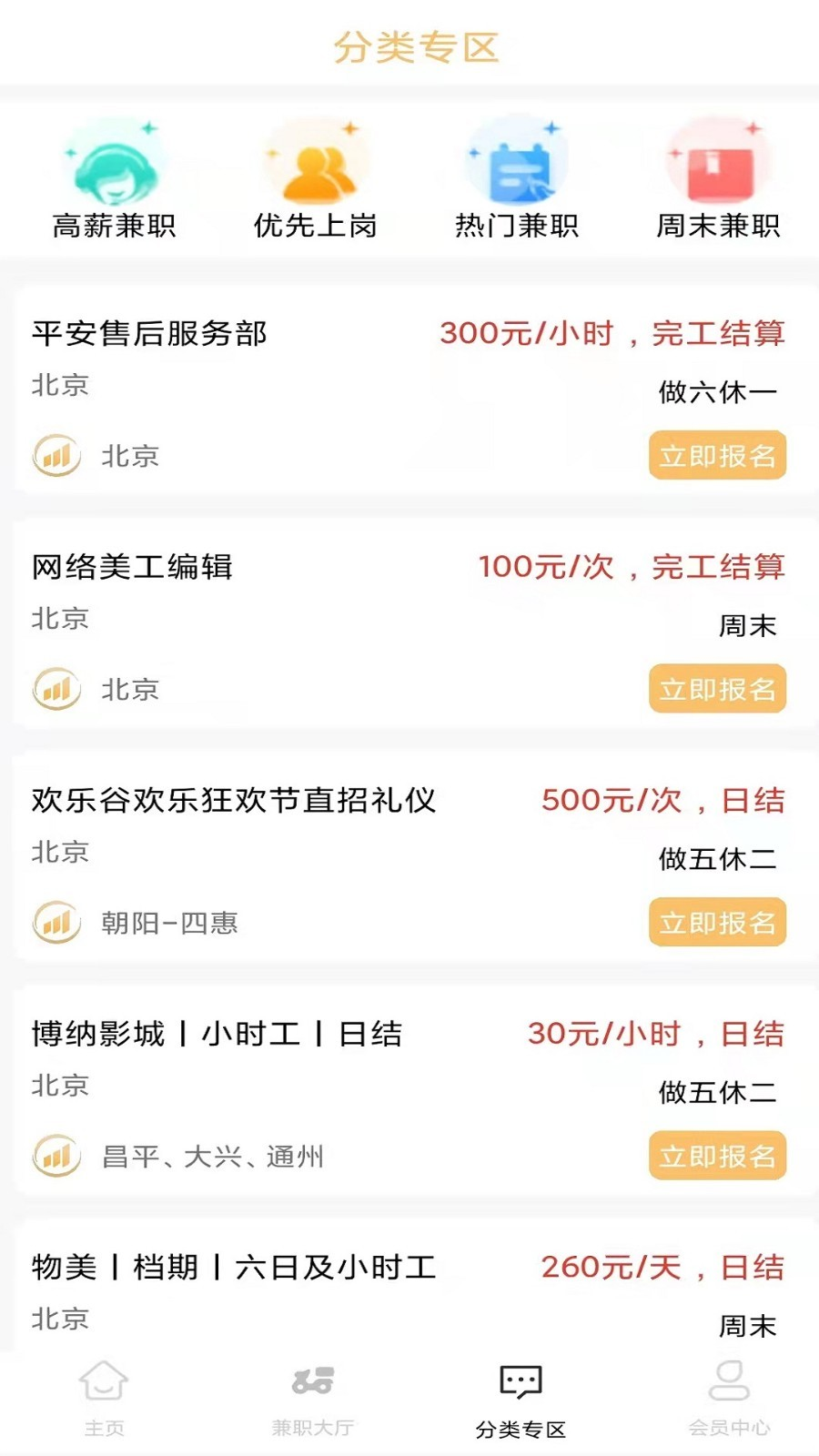Click the chart icon next to 朝阳-四惠 location
The height and width of the screenshot is (1456, 819).
pos(56,922)
